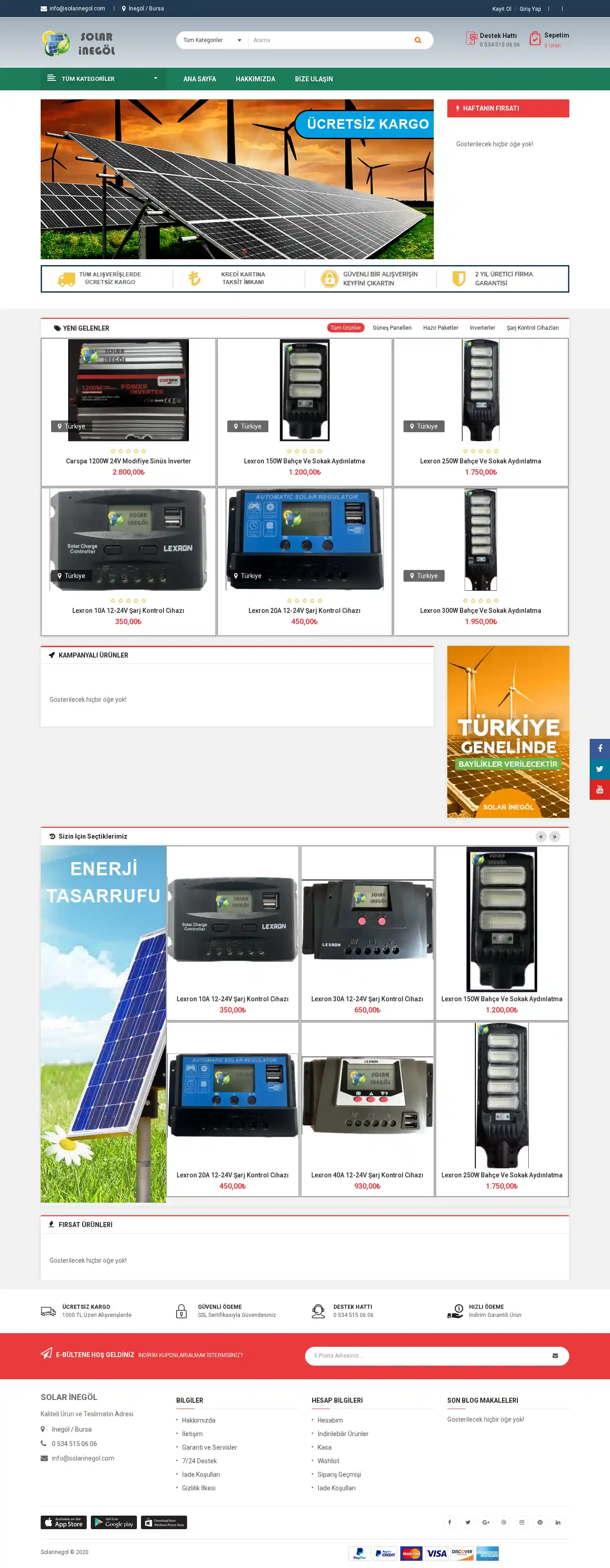
Task: Expand the green TÜM KATEGORİLER menu
Action: (x=102, y=79)
